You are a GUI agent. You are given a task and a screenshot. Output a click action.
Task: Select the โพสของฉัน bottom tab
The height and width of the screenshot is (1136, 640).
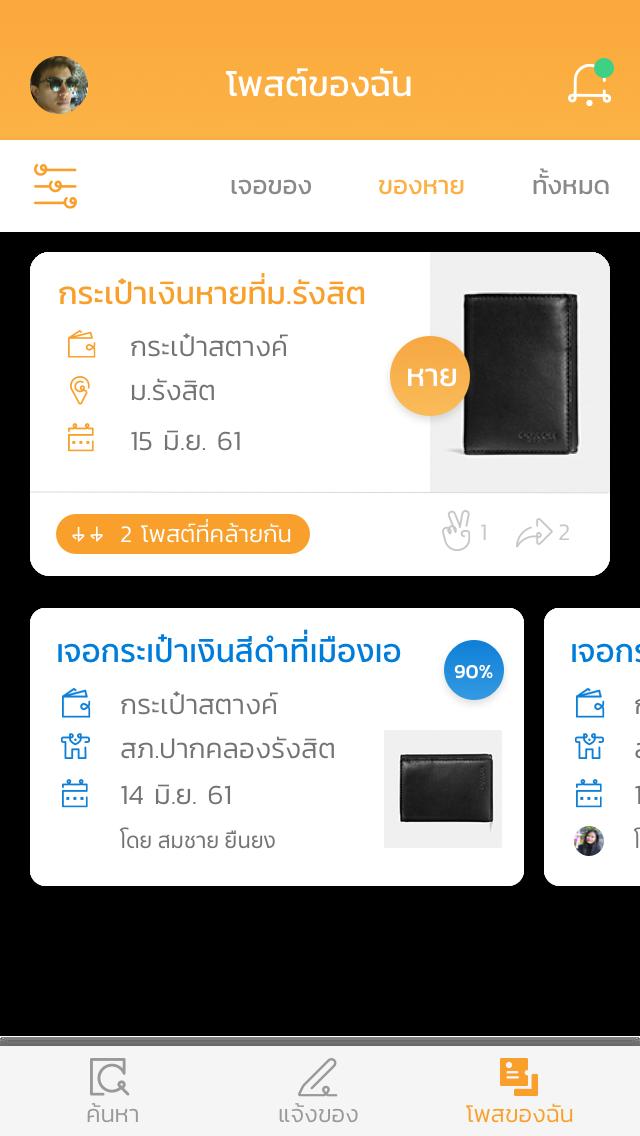pos(519,1092)
